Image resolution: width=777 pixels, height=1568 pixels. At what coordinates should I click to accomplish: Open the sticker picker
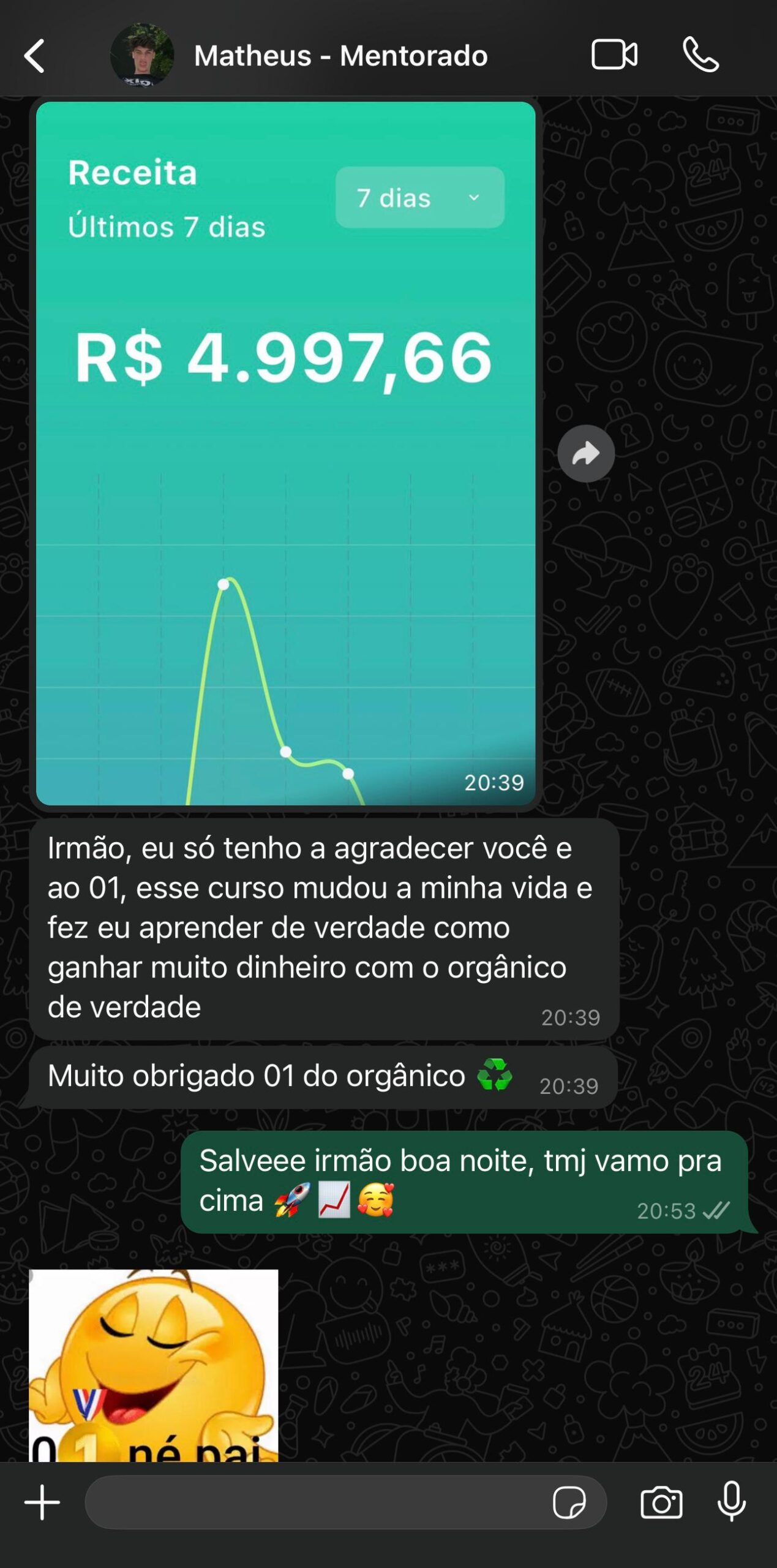click(x=569, y=1502)
